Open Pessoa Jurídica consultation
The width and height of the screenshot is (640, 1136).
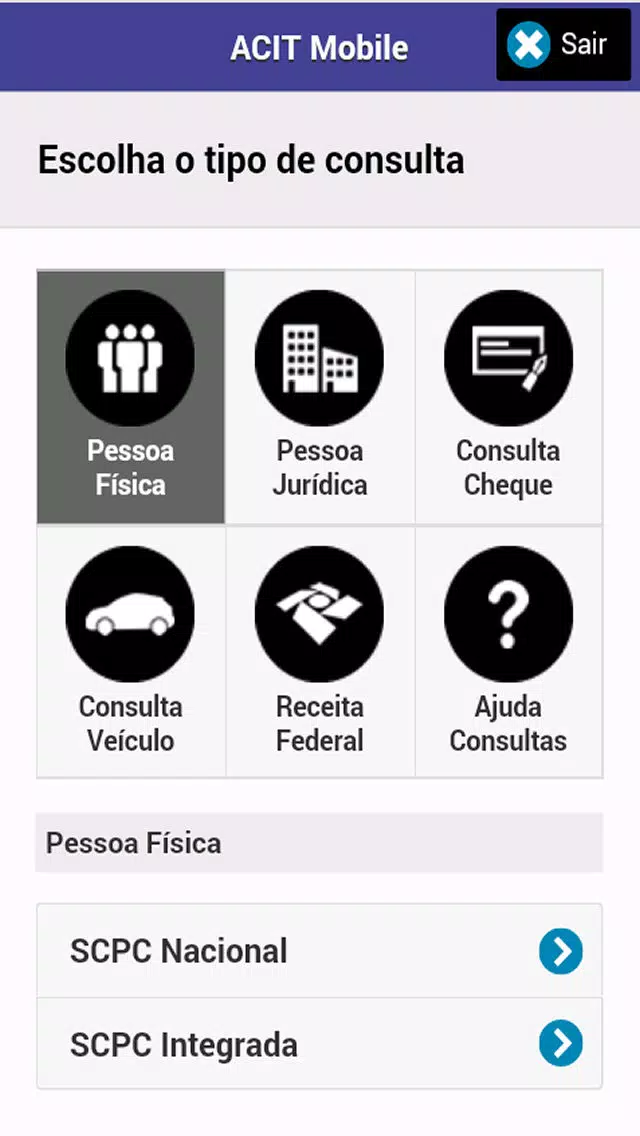pos(320,397)
